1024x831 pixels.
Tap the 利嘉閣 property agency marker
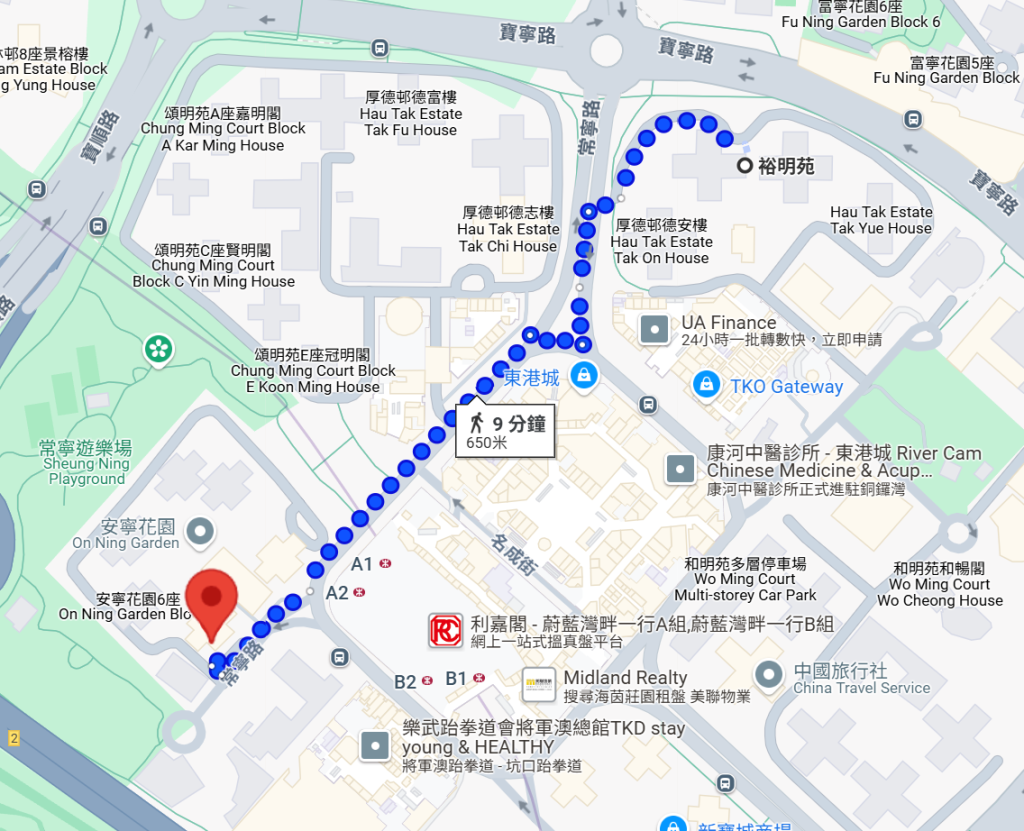tap(446, 630)
